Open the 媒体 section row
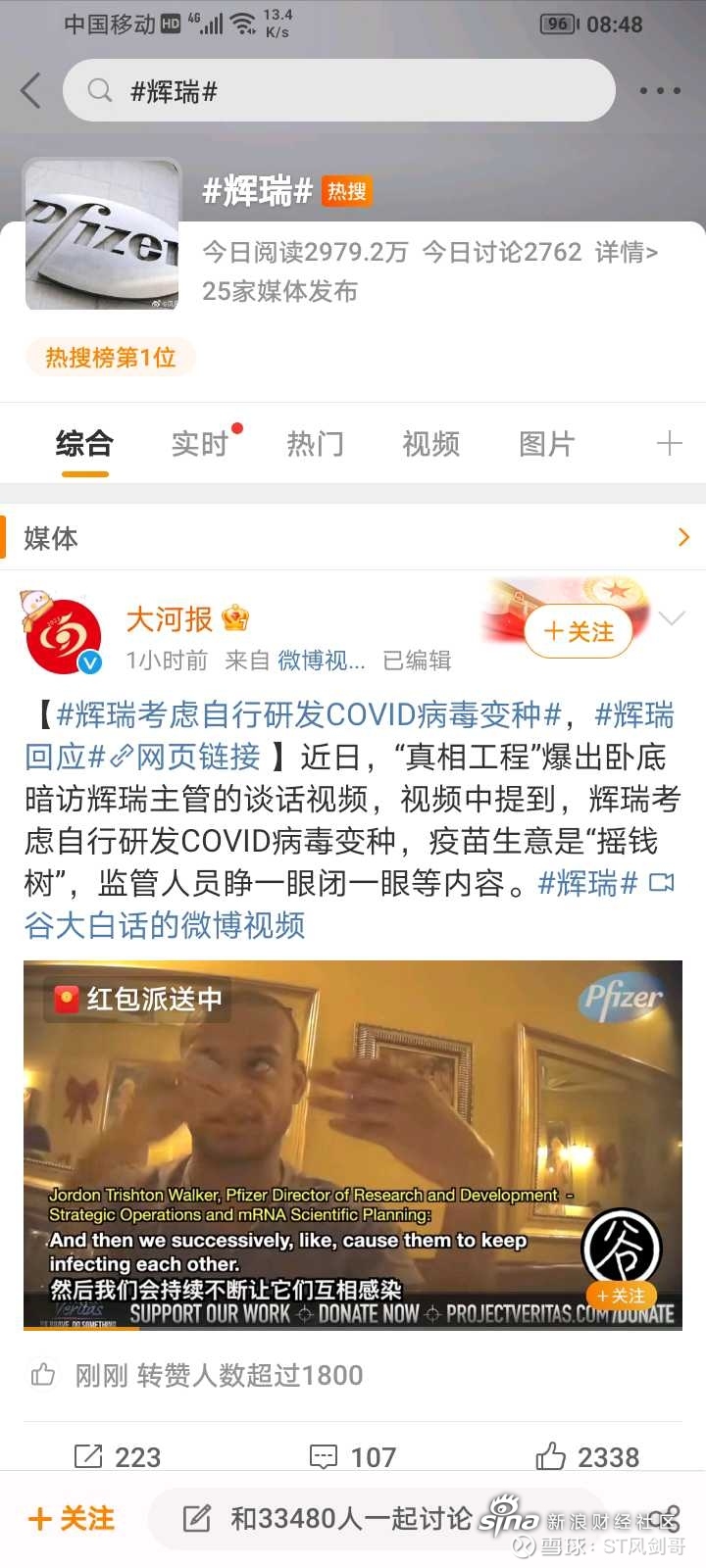The image size is (706, 1568). [x=353, y=537]
